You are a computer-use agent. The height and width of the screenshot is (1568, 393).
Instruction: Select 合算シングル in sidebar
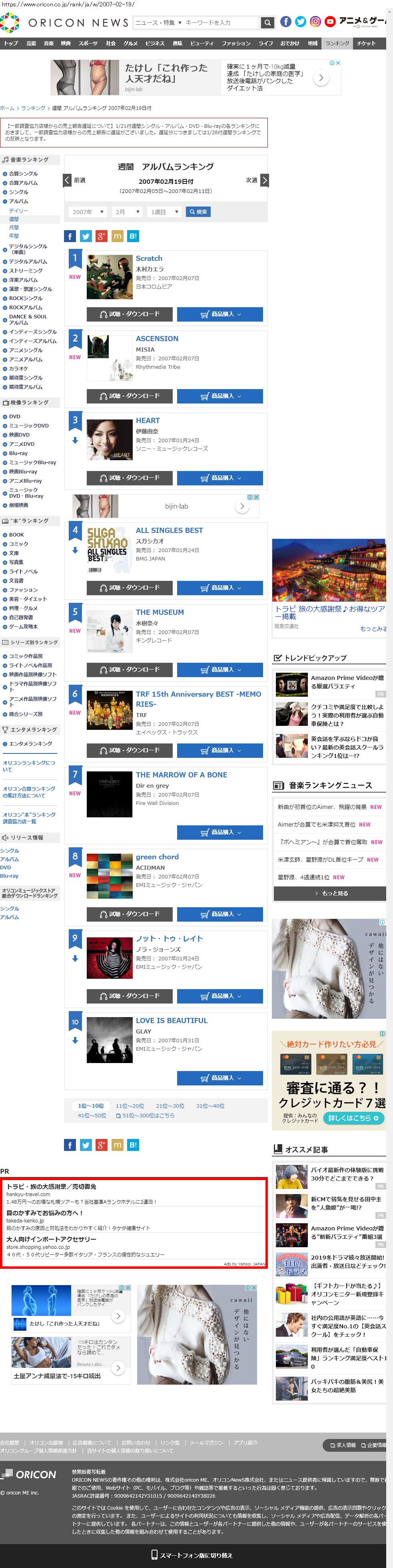(x=23, y=173)
